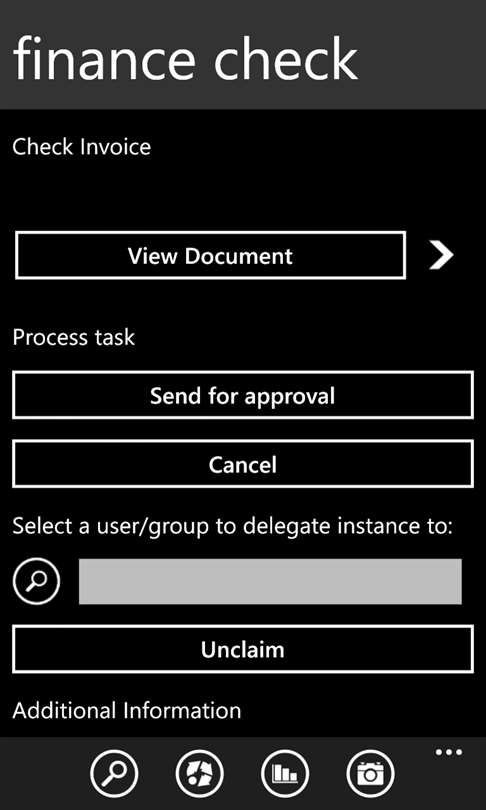Send the invoice for approval
Viewport: 486px width, 810px height.
243,395
